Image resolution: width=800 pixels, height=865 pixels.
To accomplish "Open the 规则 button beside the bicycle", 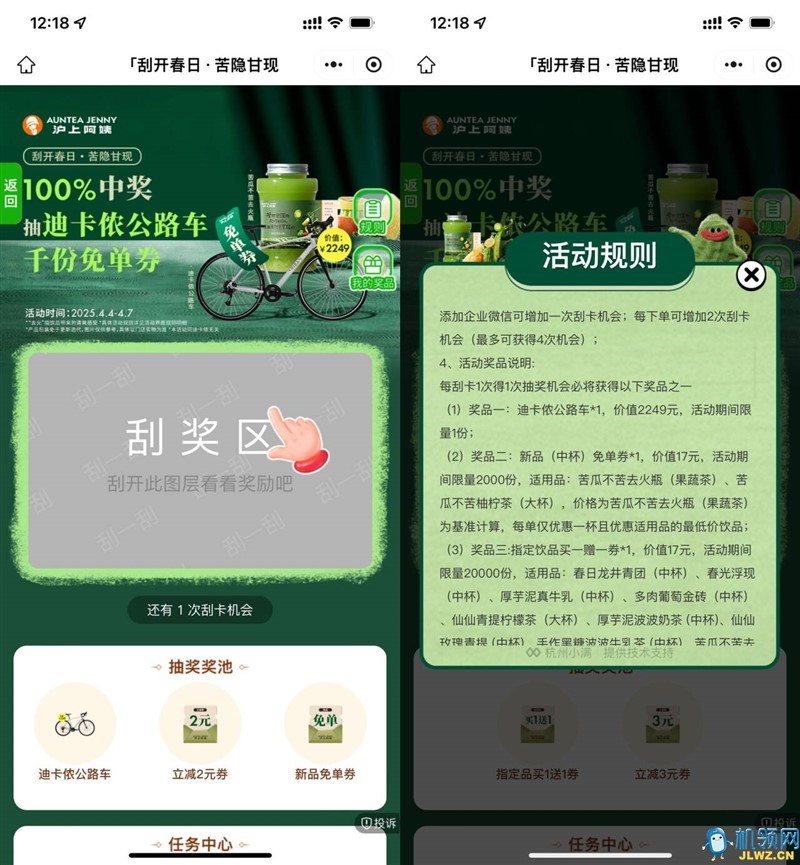I will pyautogui.click(x=372, y=213).
